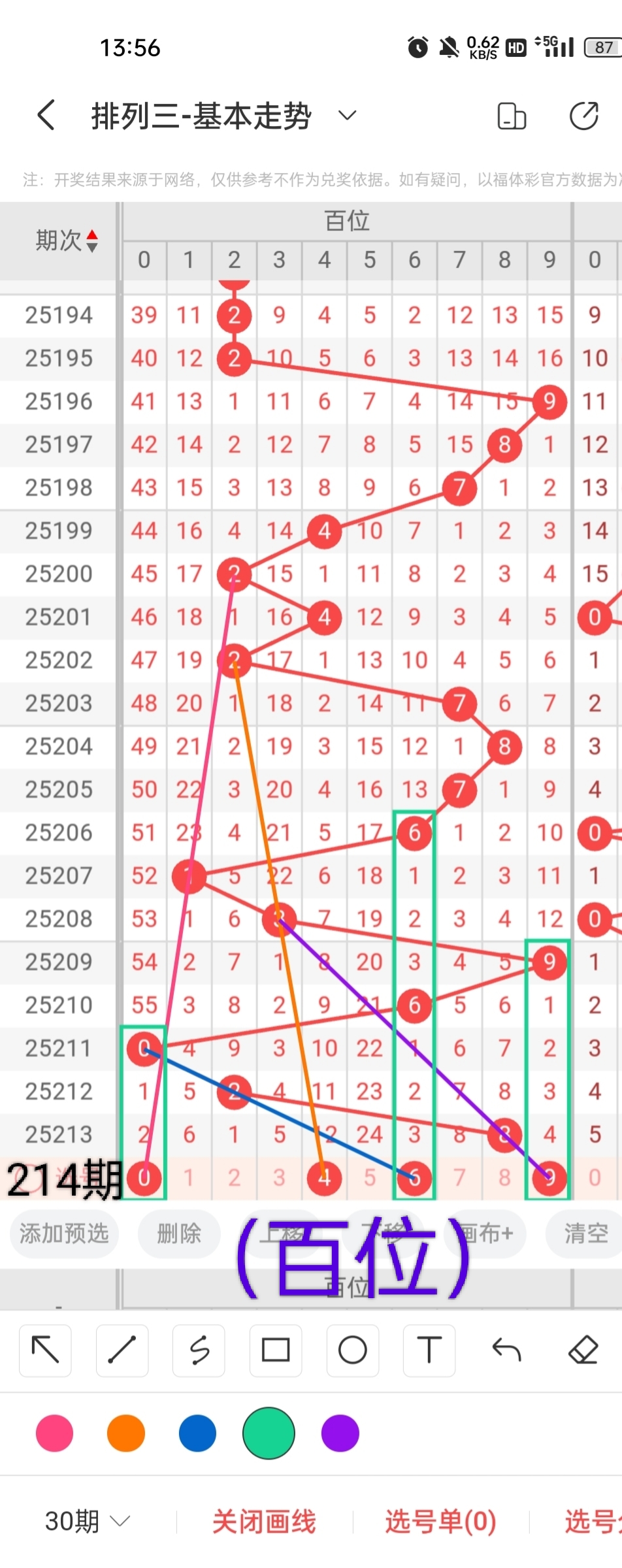Select the text tool
Image resolution: width=622 pixels, height=1568 pixels.
429,1350
